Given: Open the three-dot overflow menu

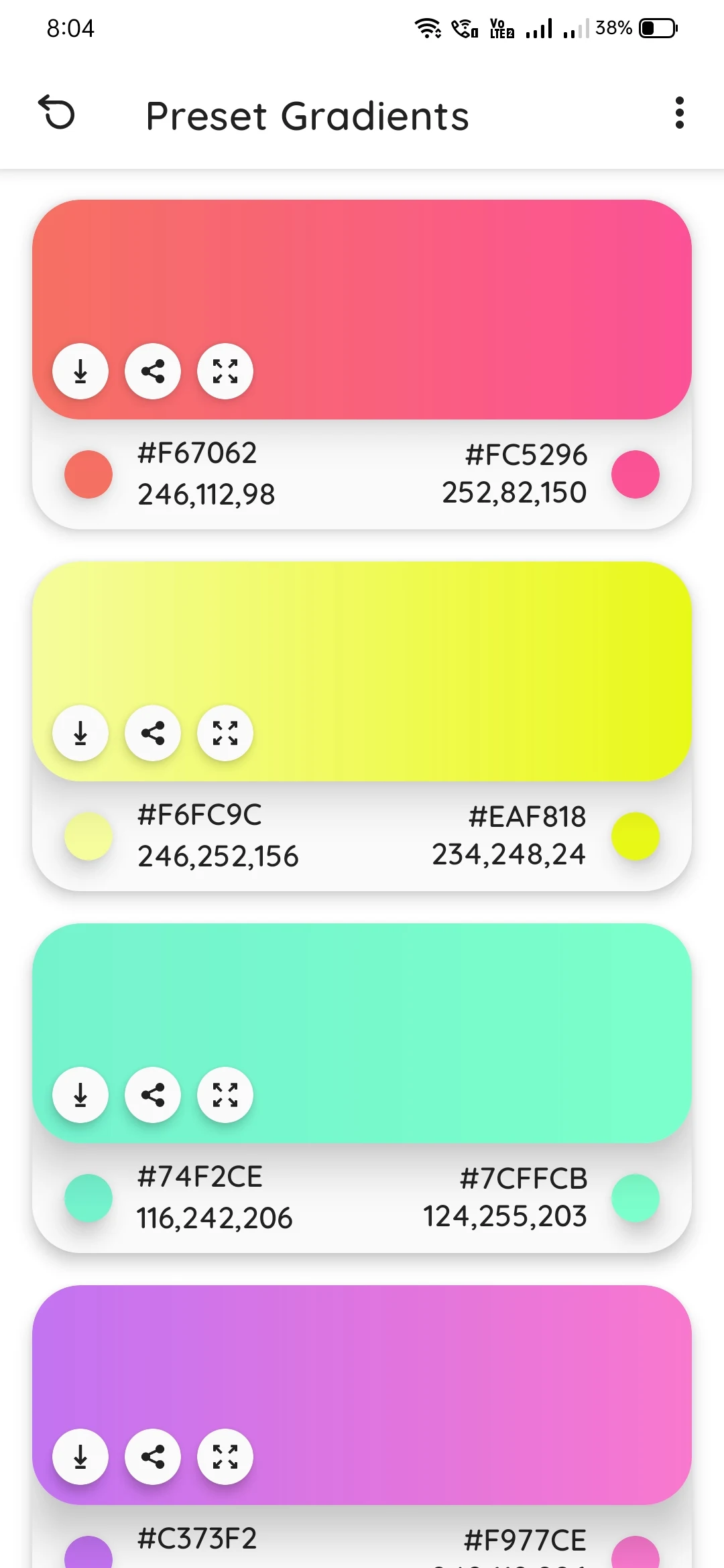Looking at the screenshot, I should [679, 113].
